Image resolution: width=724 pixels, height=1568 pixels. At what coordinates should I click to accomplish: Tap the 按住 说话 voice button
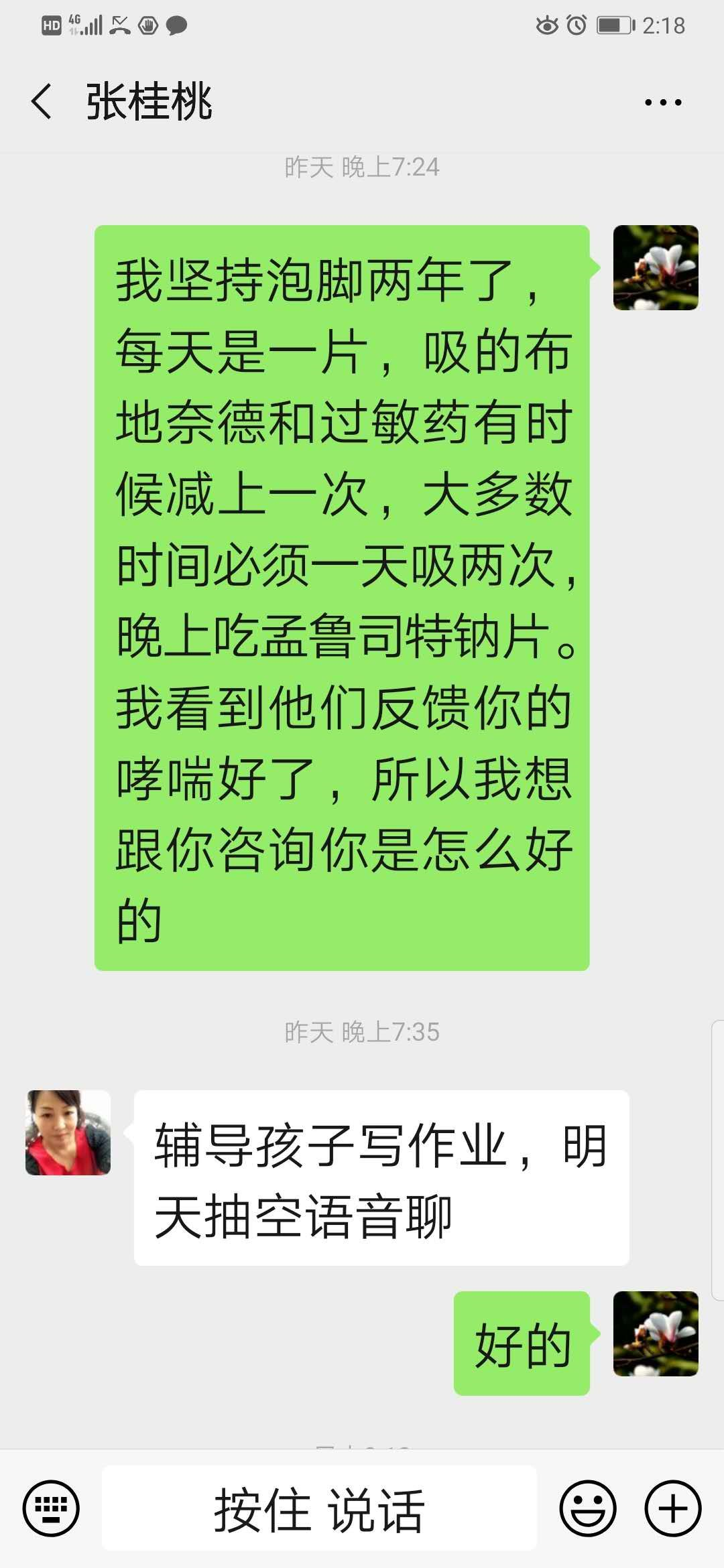pos(319,1508)
